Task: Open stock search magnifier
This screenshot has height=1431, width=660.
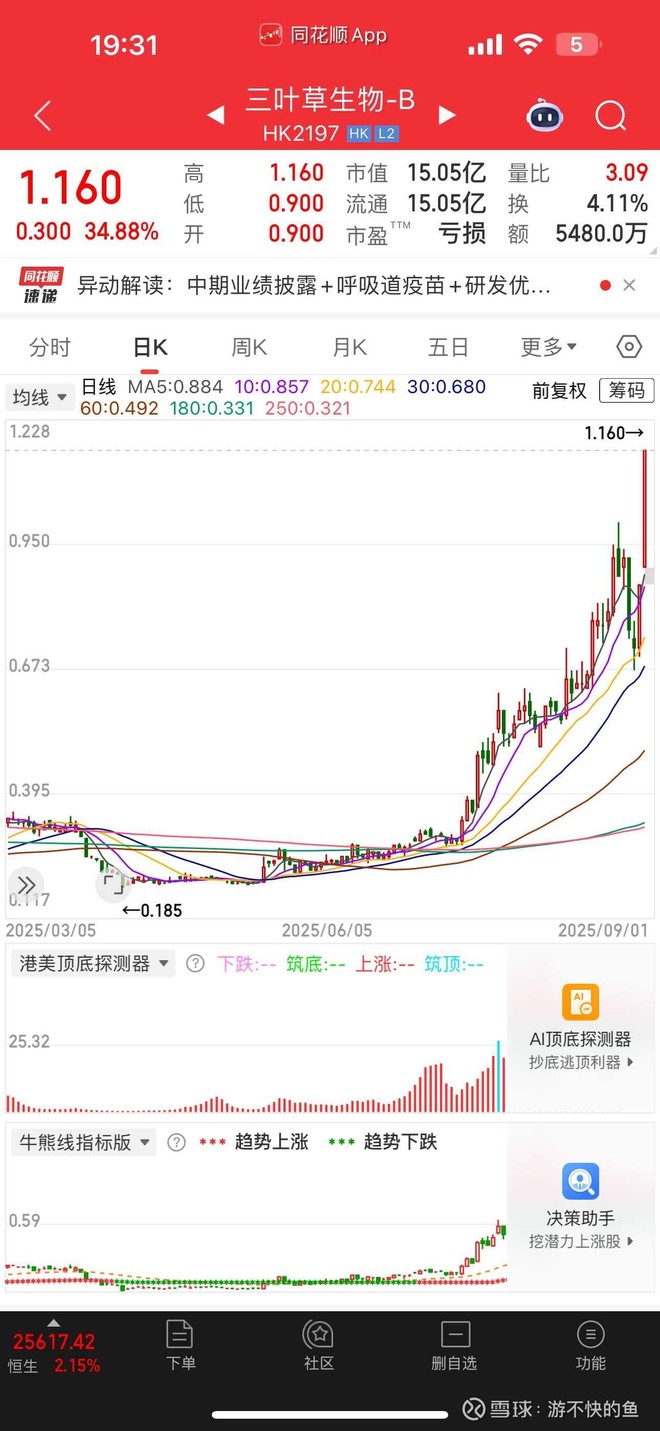Action: pos(610,116)
